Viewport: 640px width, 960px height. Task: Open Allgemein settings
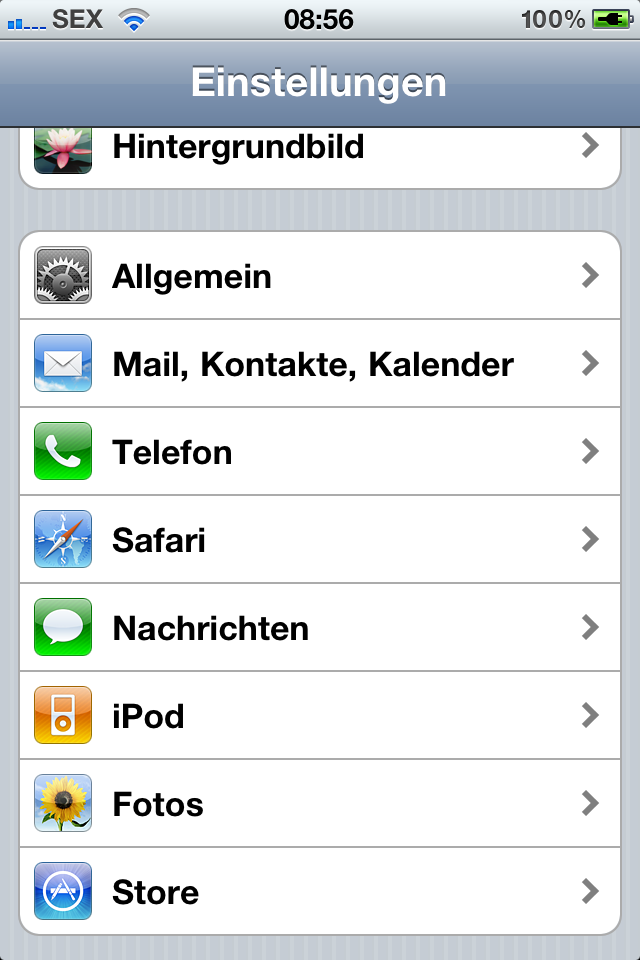click(320, 276)
